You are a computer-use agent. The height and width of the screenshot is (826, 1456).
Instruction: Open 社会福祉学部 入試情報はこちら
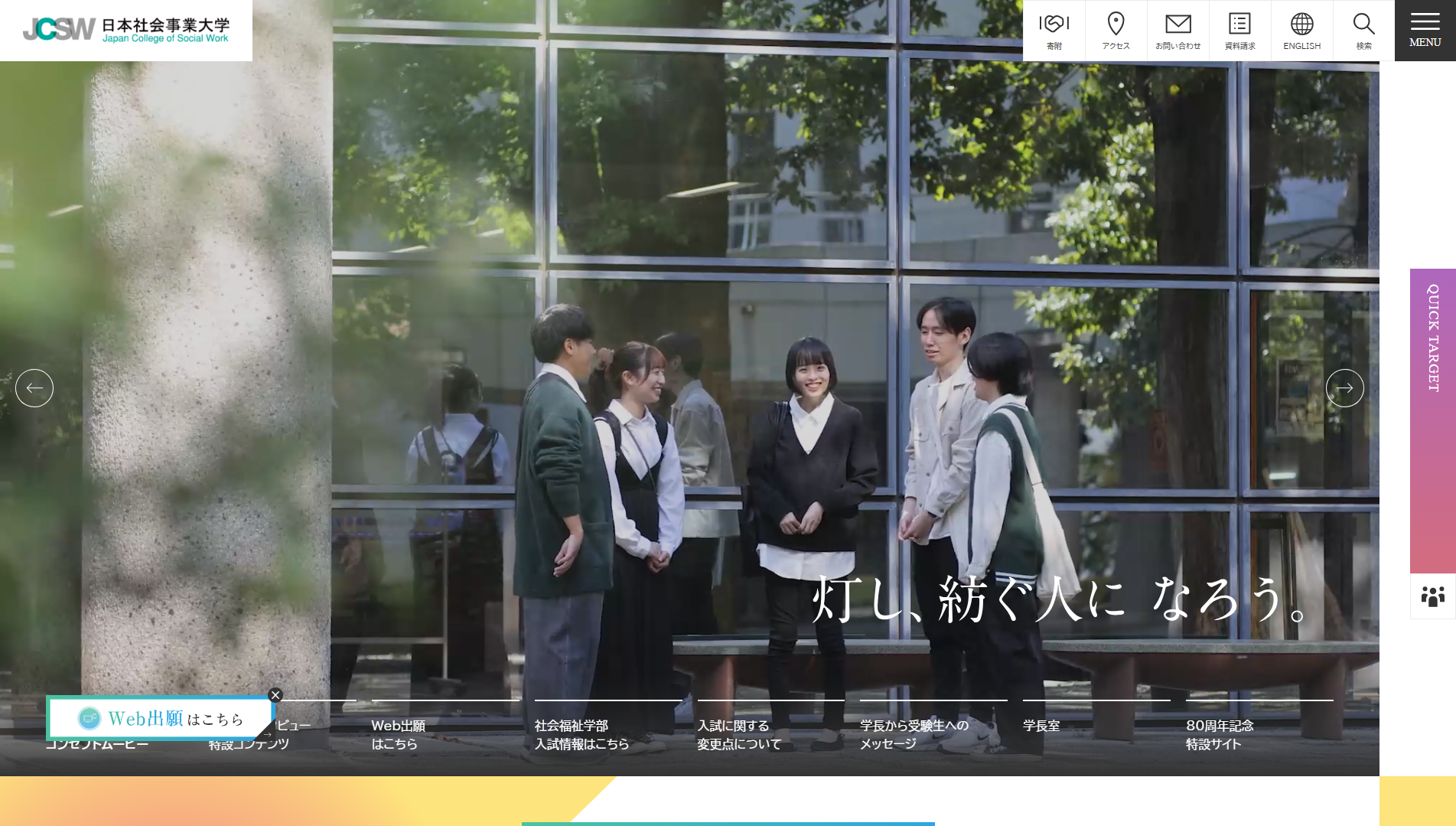pos(581,734)
